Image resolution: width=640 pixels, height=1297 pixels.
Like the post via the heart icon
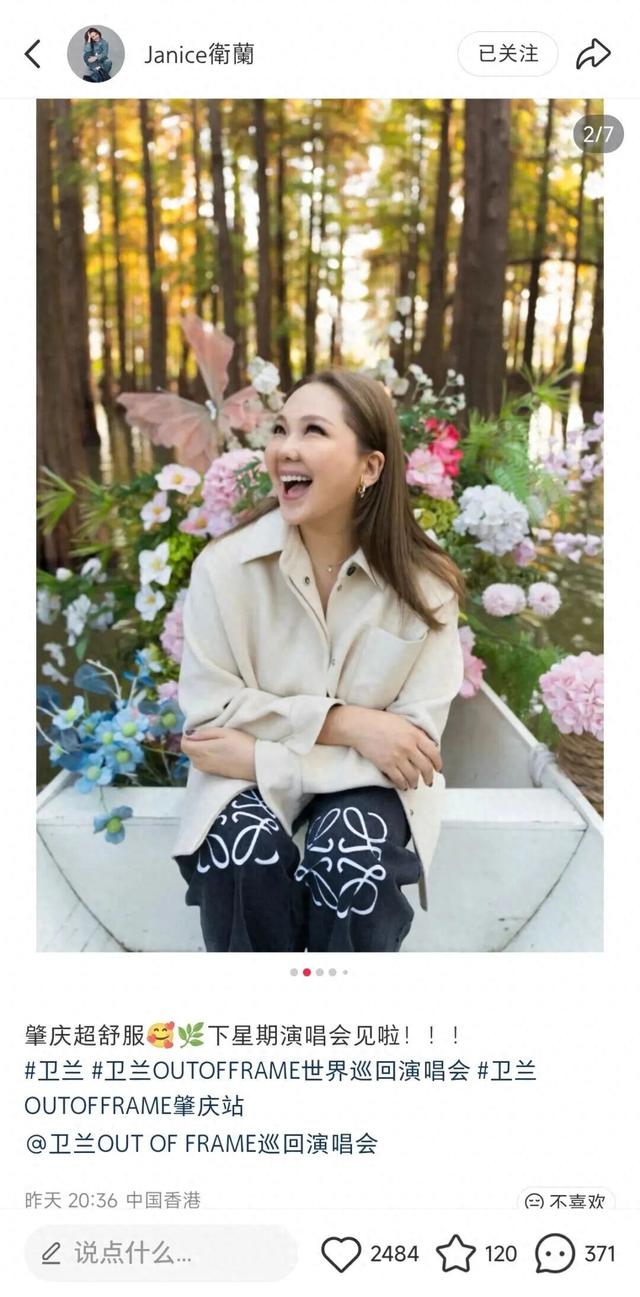[341, 1254]
